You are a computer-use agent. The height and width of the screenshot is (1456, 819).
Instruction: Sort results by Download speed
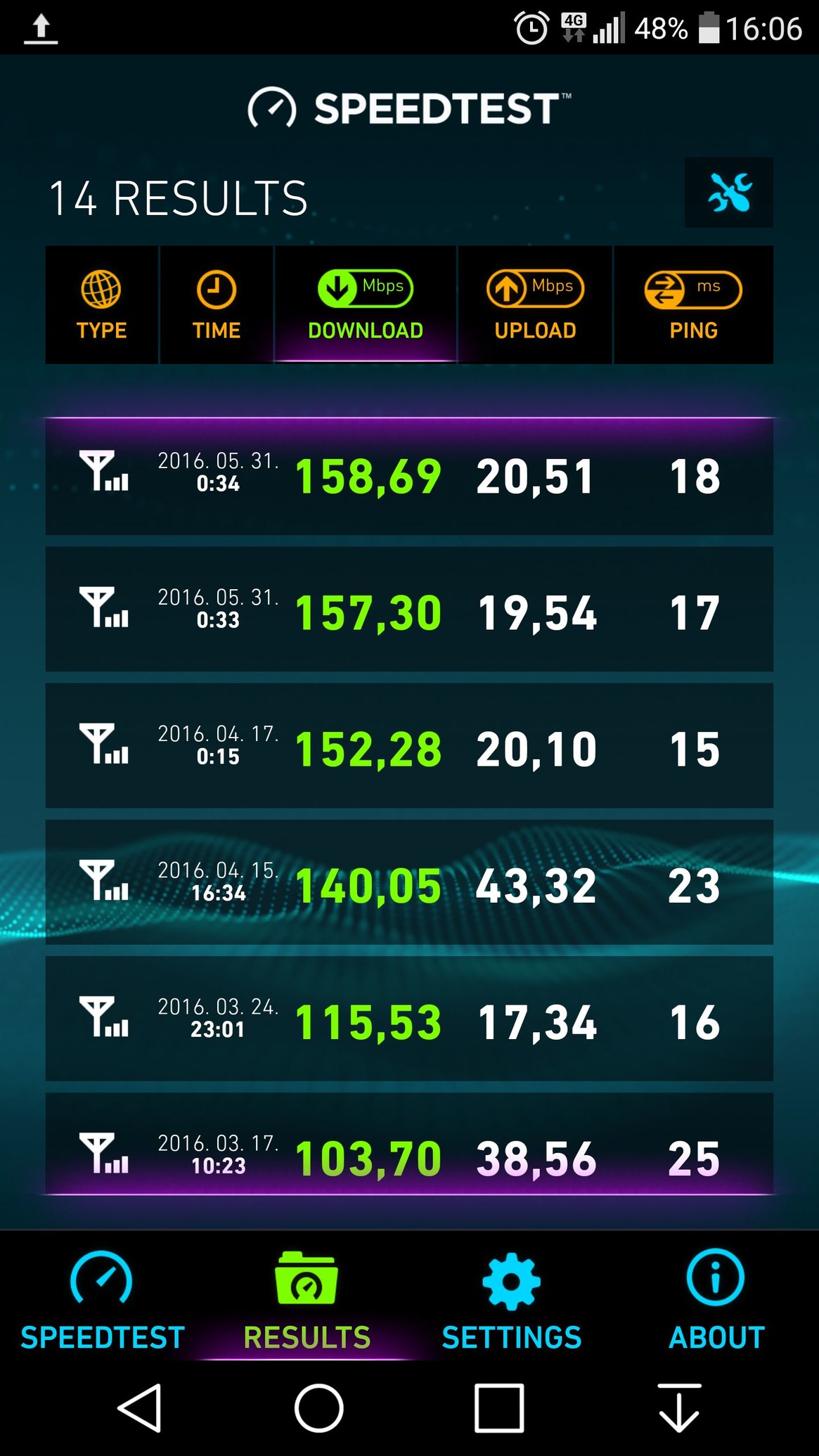point(366,305)
